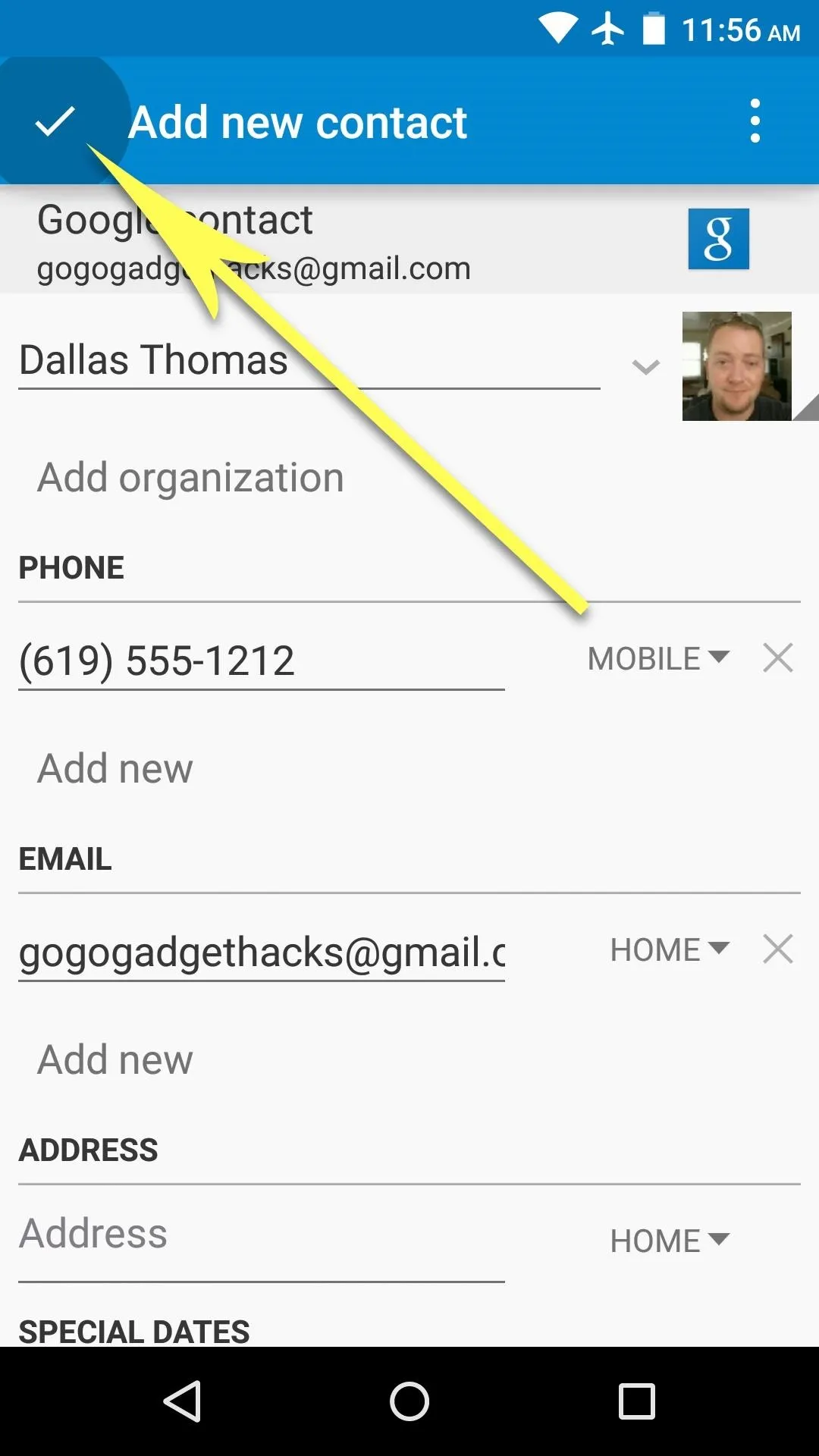Open the three-dot overflow menu
This screenshot has height=1456, width=819.
(x=755, y=121)
